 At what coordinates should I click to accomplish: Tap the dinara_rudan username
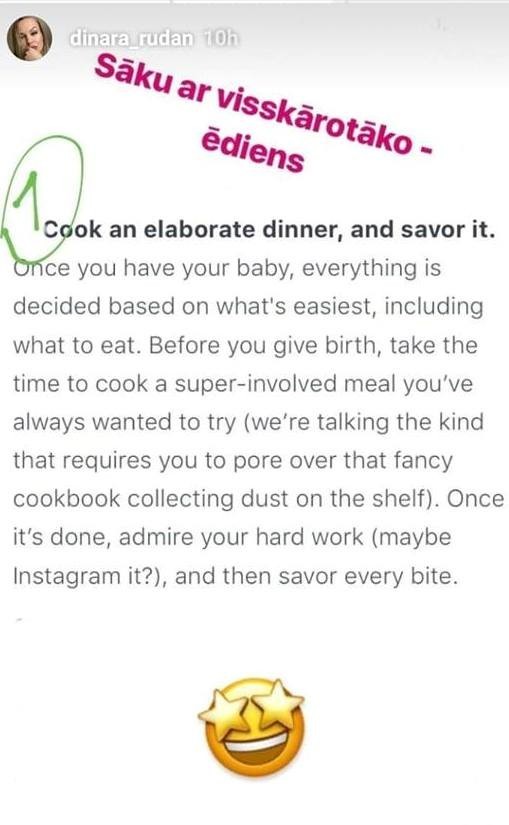tap(131, 39)
